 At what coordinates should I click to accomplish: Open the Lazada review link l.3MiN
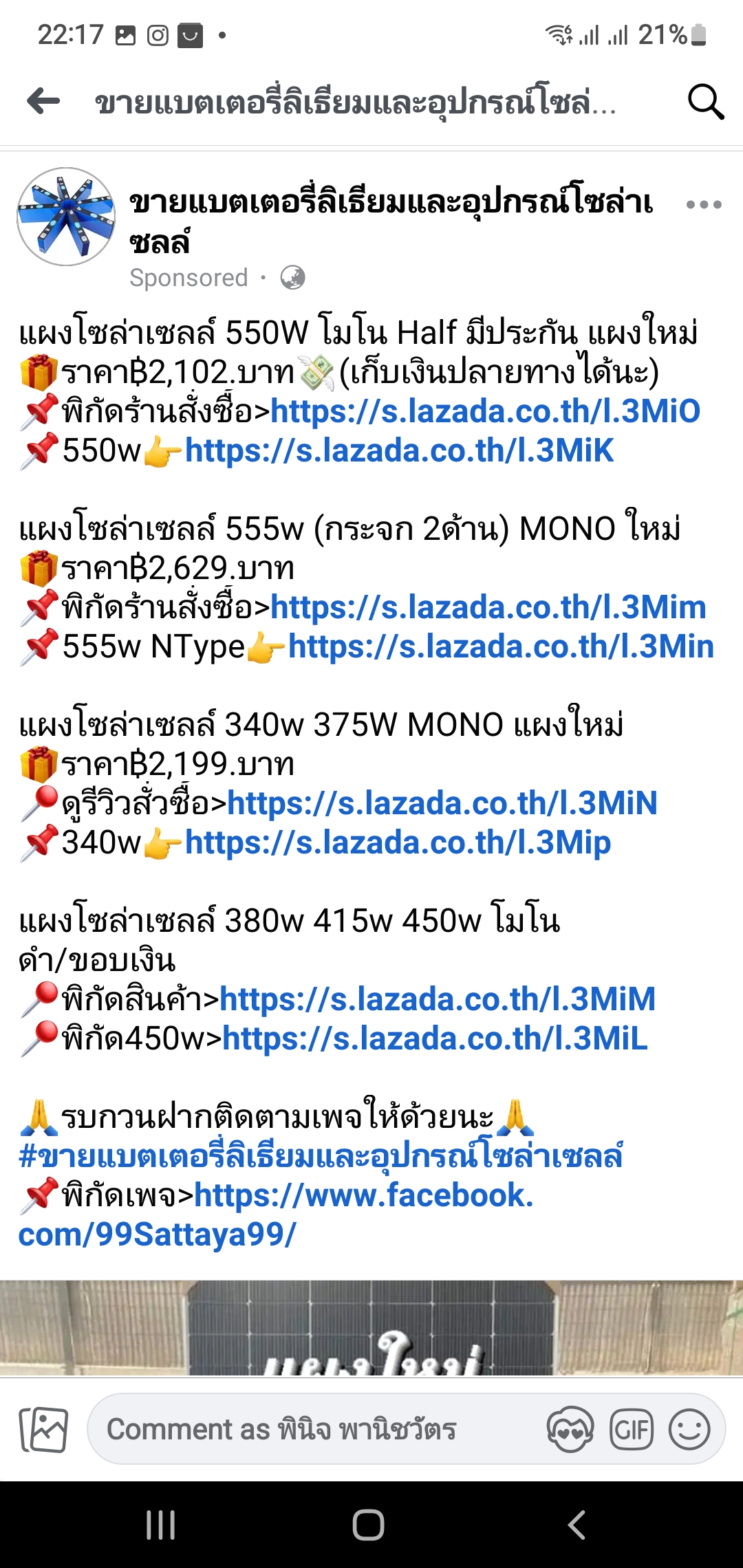(442, 803)
